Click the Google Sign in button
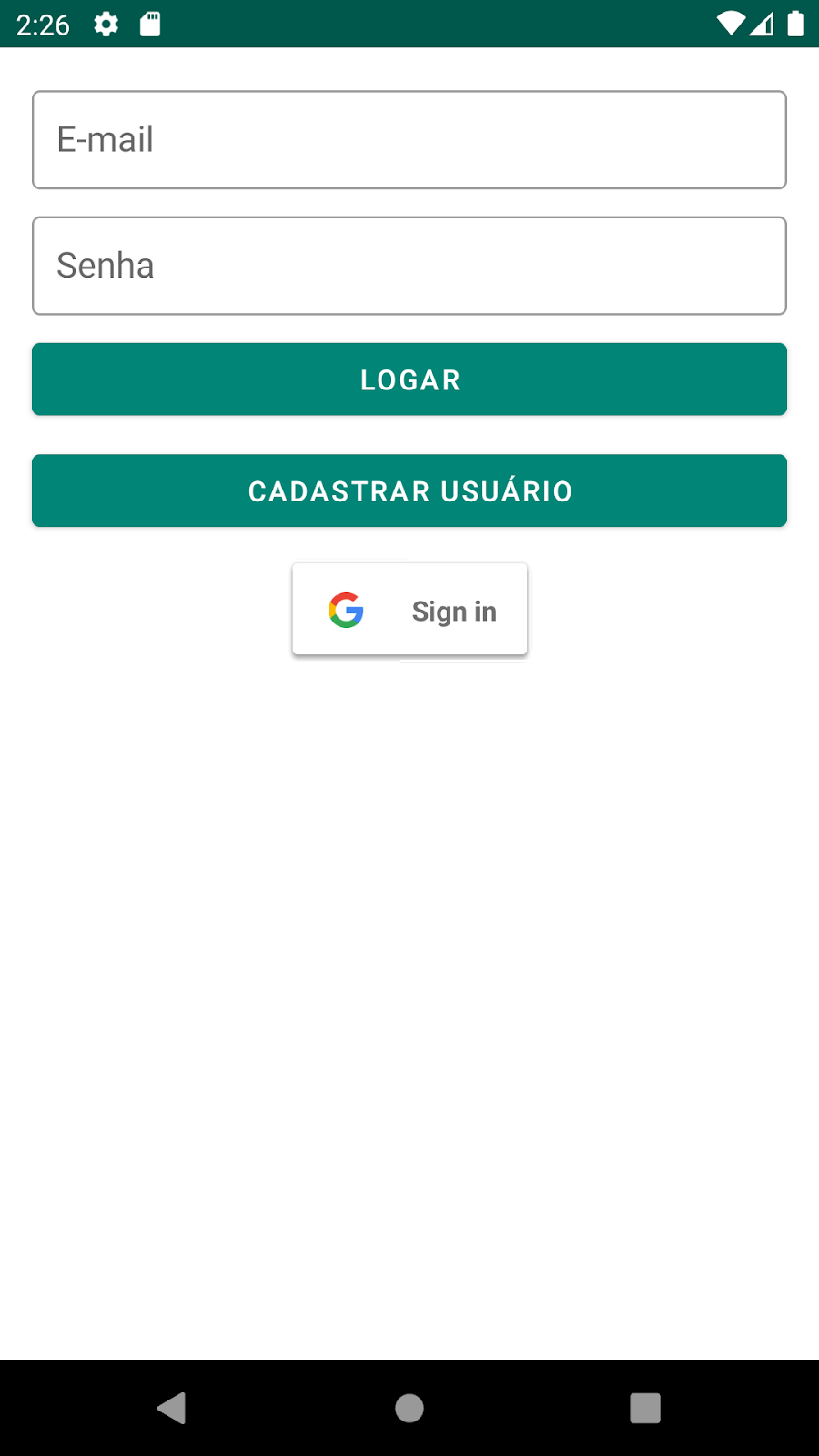819x1456 pixels. pos(409,609)
